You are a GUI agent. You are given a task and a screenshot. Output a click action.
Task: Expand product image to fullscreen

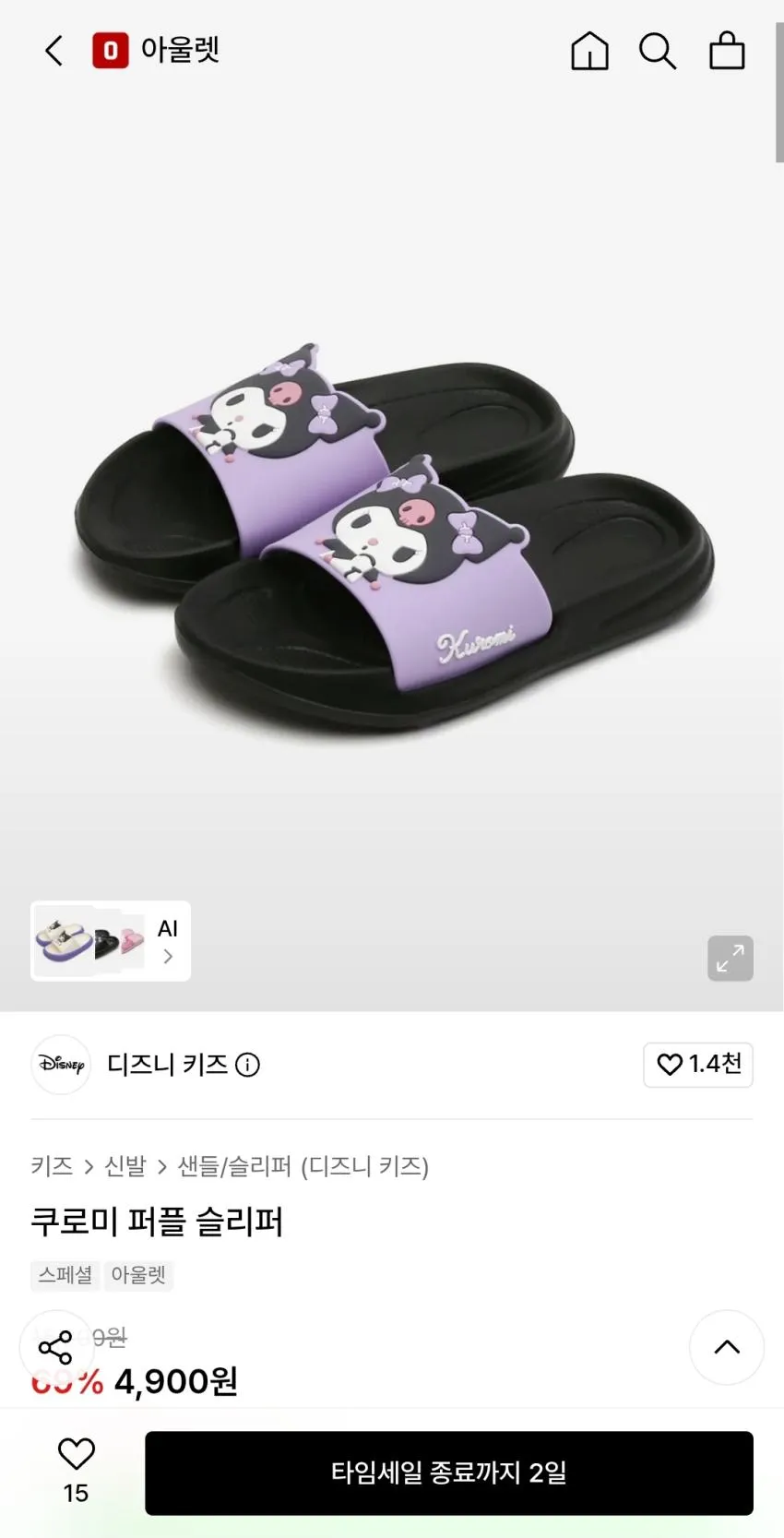[731, 958]
